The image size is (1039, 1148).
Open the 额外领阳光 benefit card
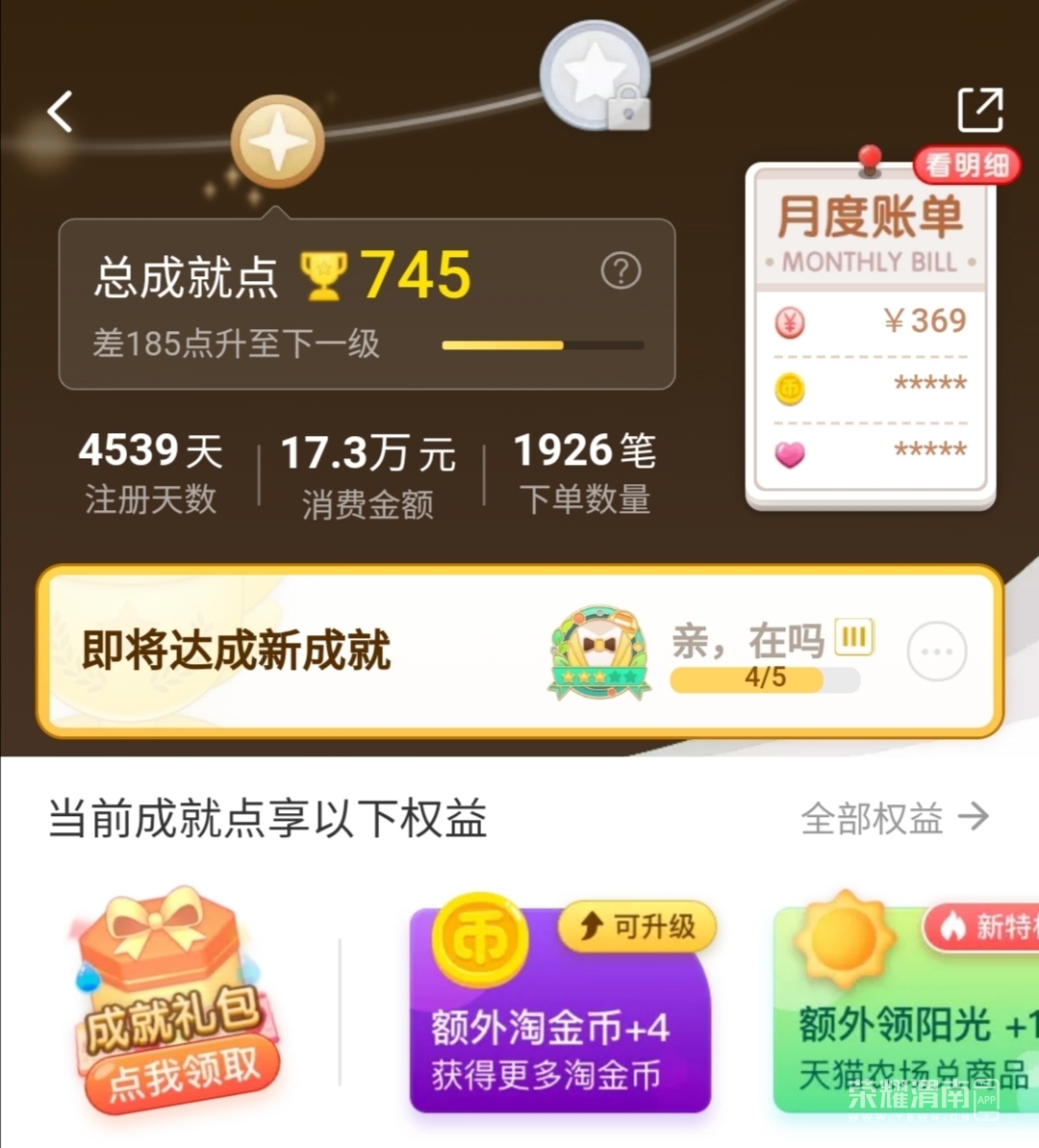click(x=904, y=1010)
